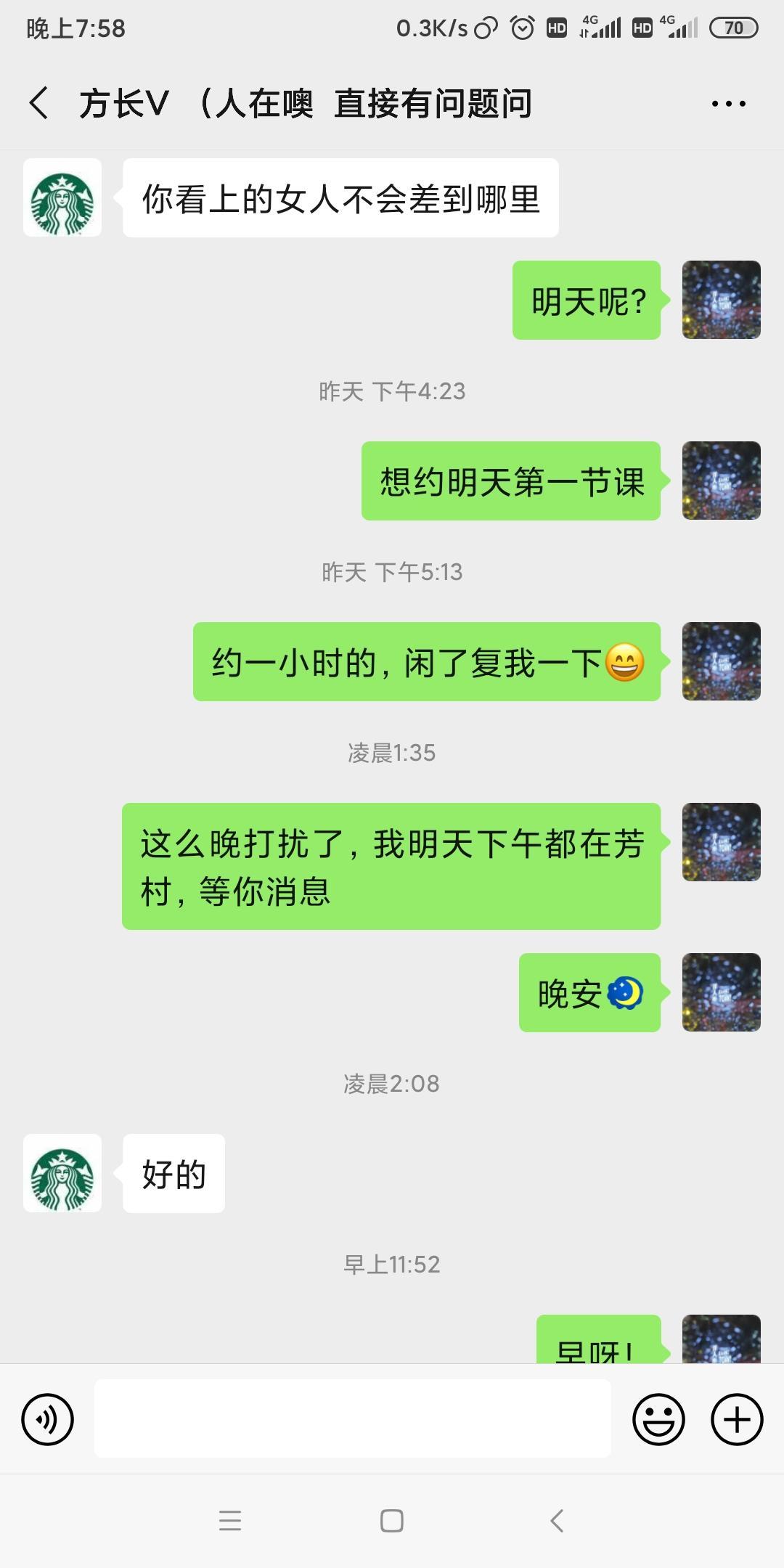The height and width of the screenshot is (1568, 784).
Task: Go back to the chat list
Action: pos(40,103)
